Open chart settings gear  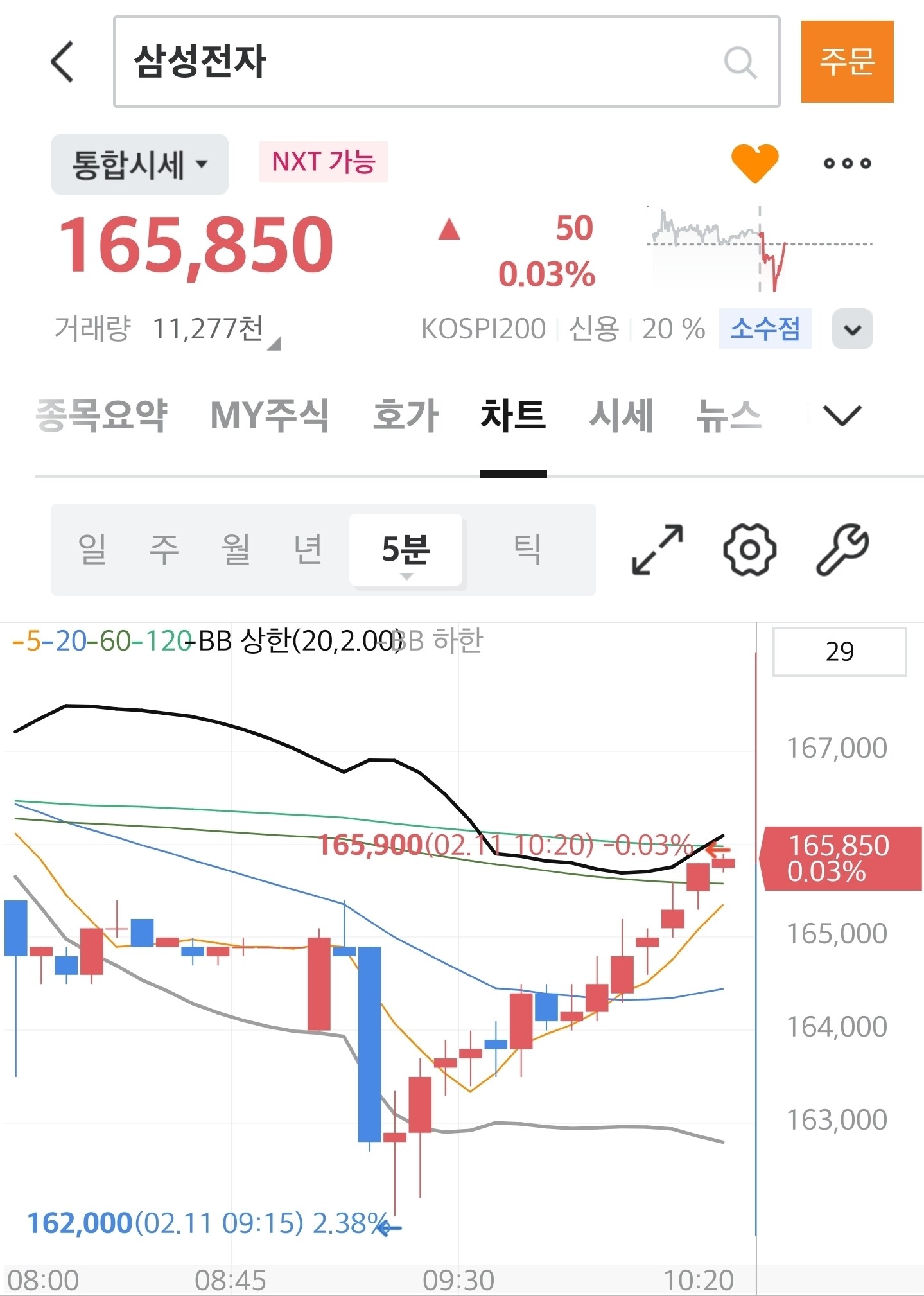(x=749, y=550)
